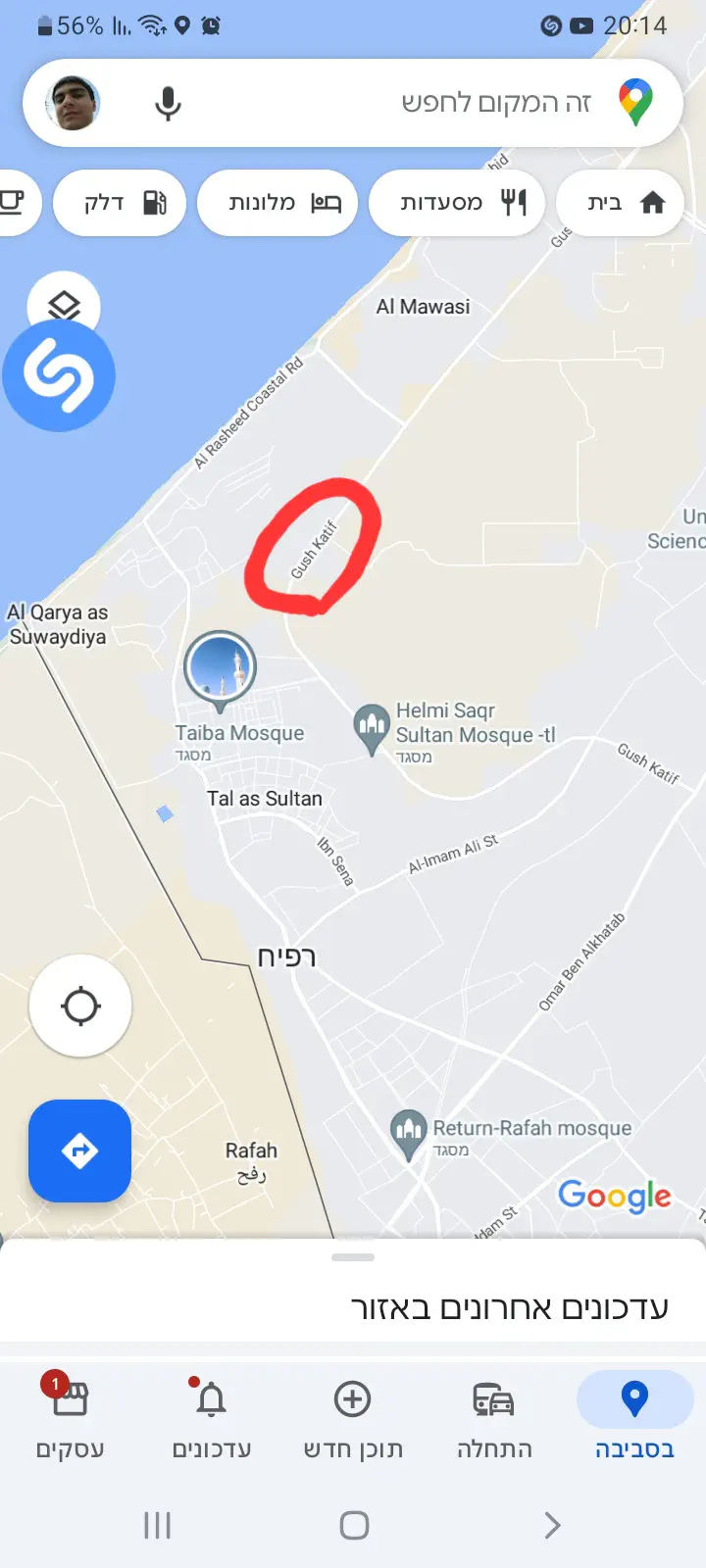The height and width of the screenshot is (1568, 706).
Task: Open the blue directions button
Action: [80, 1151]
